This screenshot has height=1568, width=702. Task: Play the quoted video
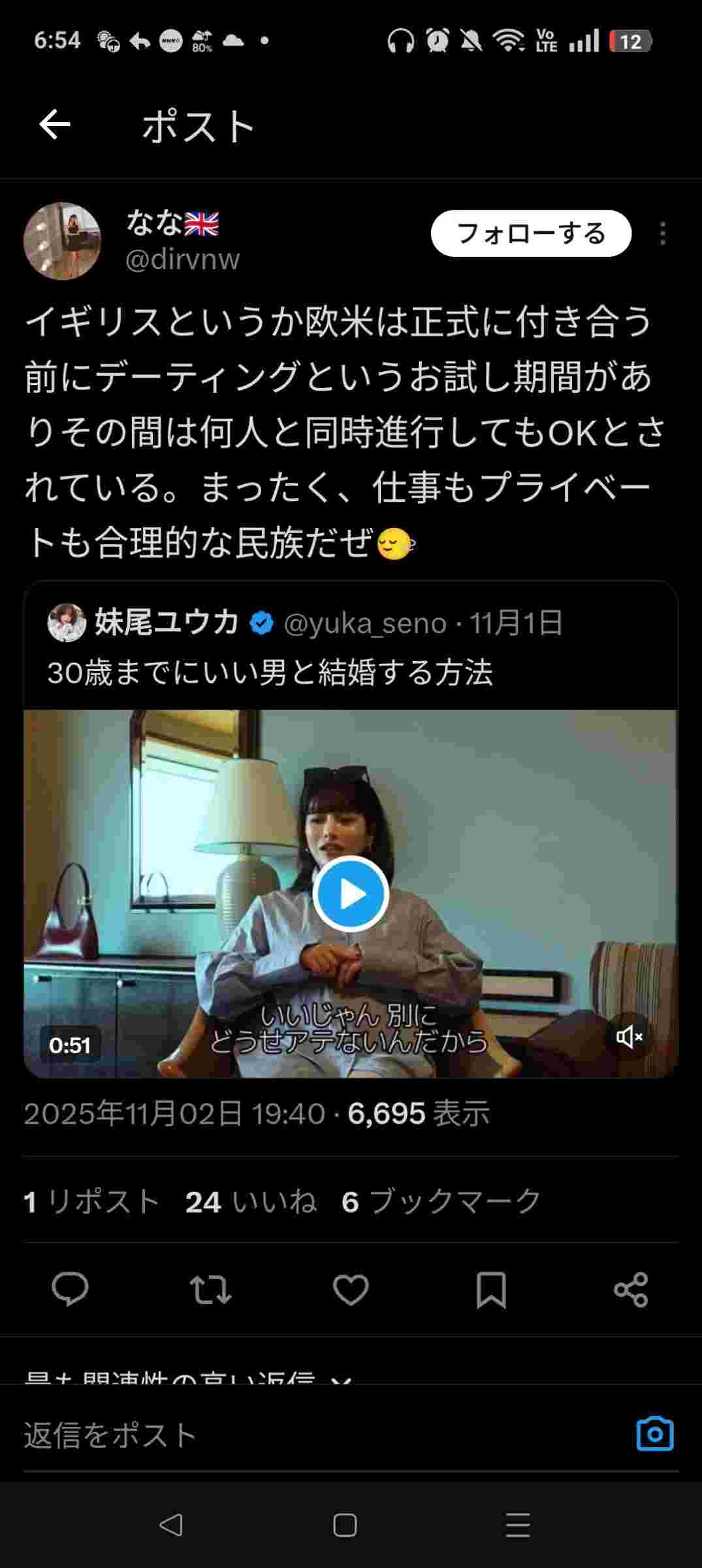click(351, 894)
